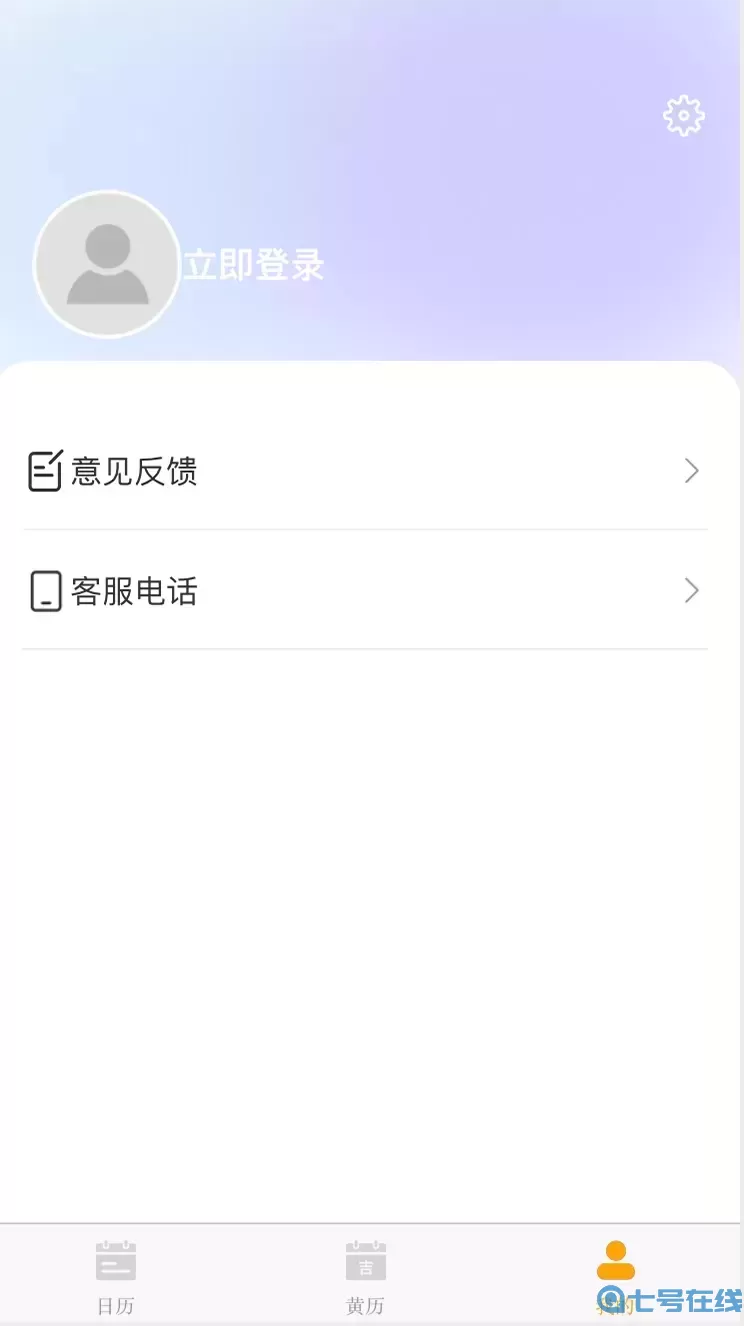
Task: Expand 客服电话 using its right chevron
Action: (x=691, y=590)
